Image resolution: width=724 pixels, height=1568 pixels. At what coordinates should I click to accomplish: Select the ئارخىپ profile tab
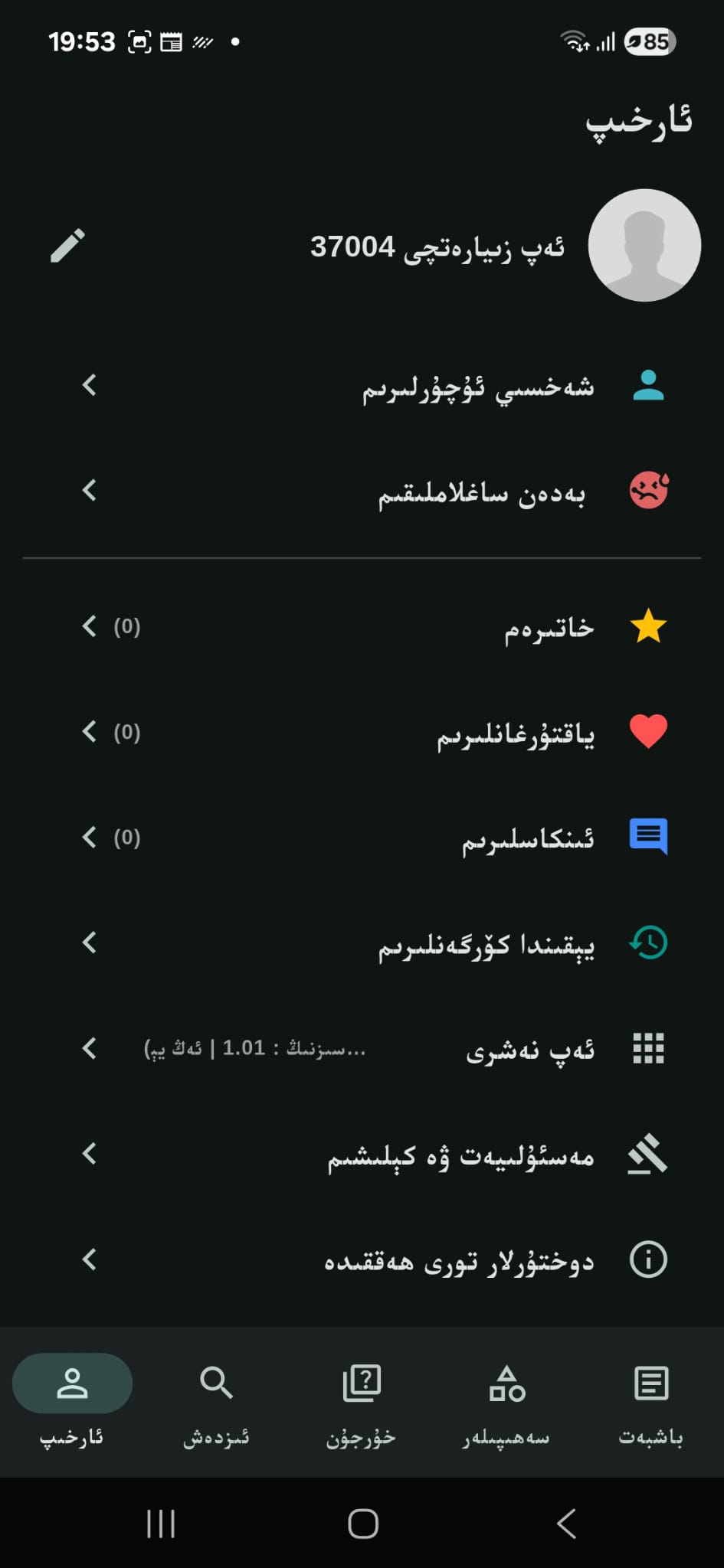[72, 1403]
